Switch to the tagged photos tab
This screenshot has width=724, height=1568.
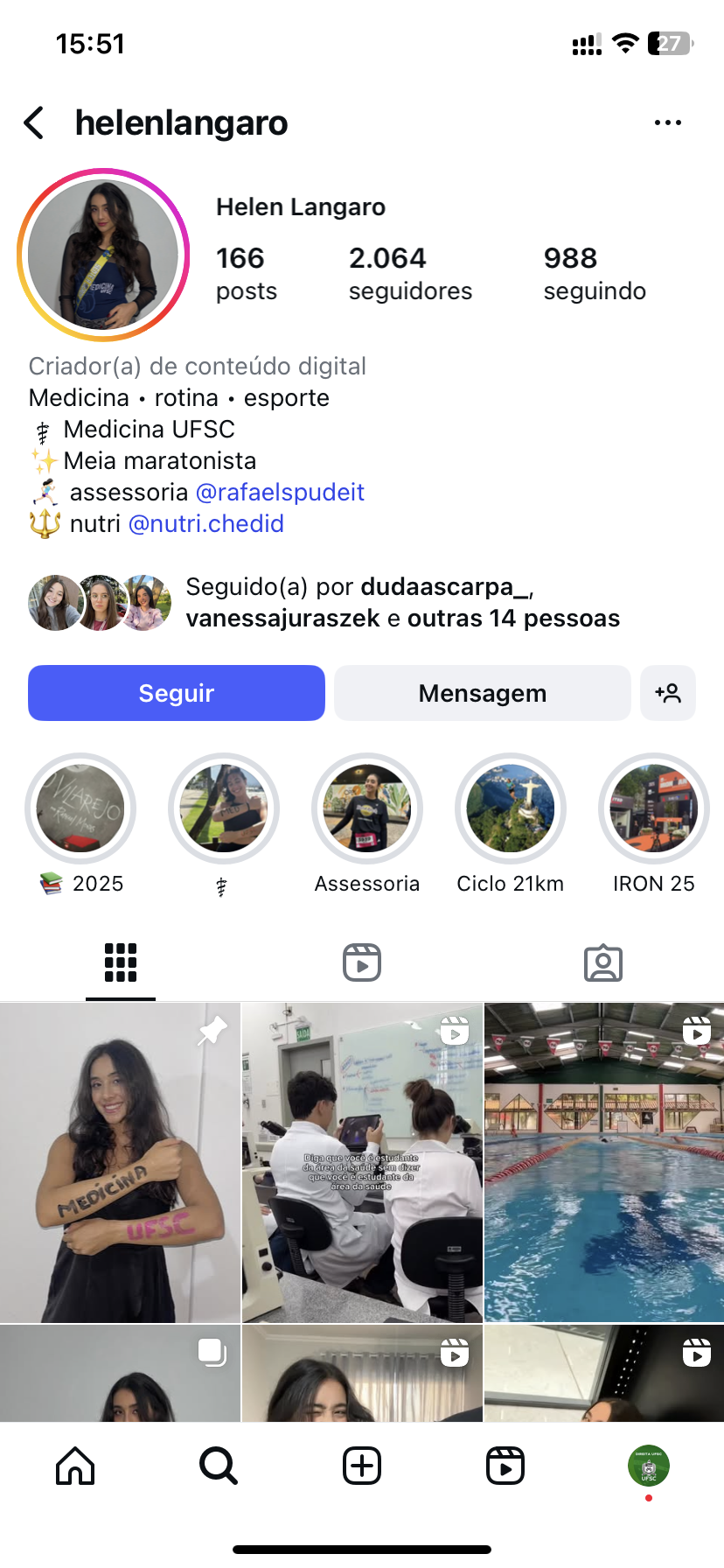[602, 962]
